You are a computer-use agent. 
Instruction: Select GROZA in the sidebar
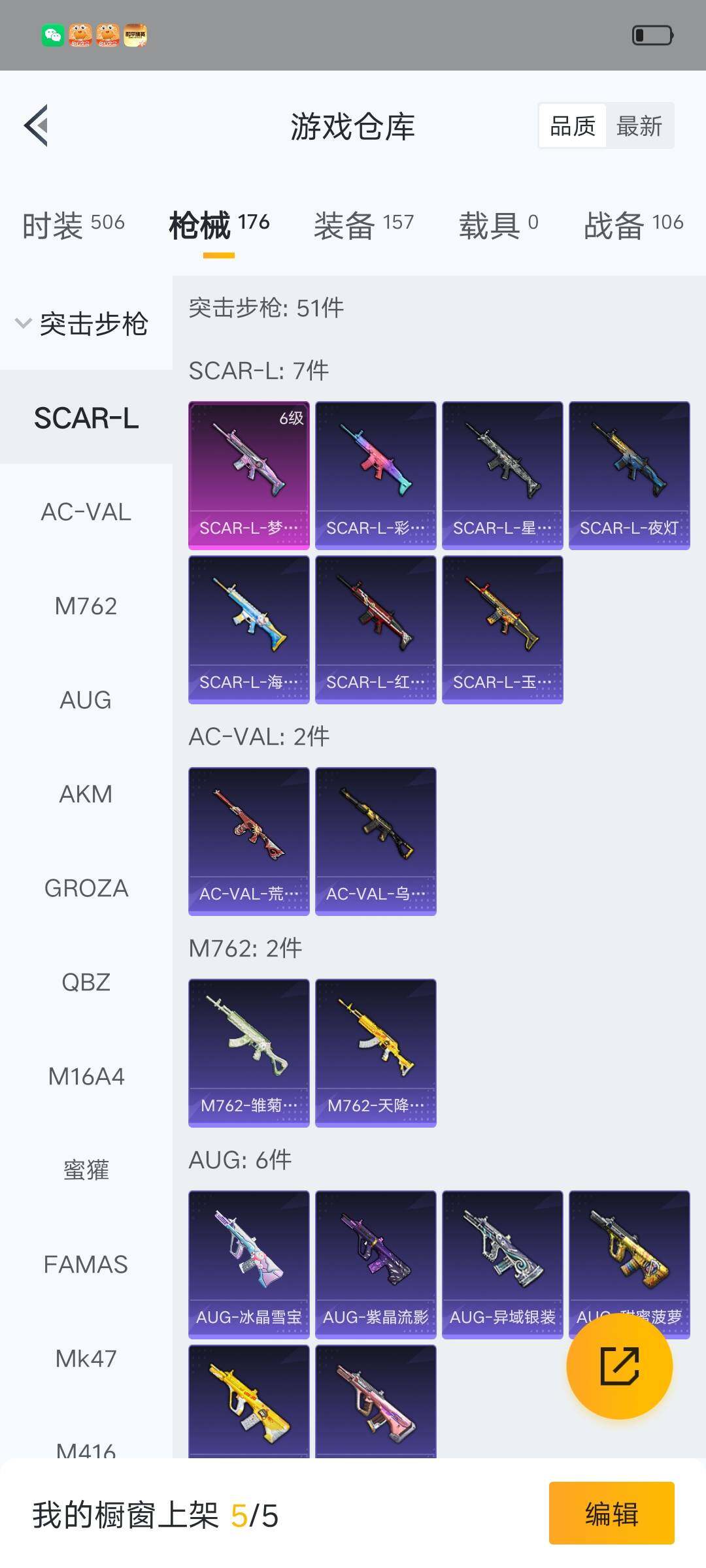tap(86, 889)
